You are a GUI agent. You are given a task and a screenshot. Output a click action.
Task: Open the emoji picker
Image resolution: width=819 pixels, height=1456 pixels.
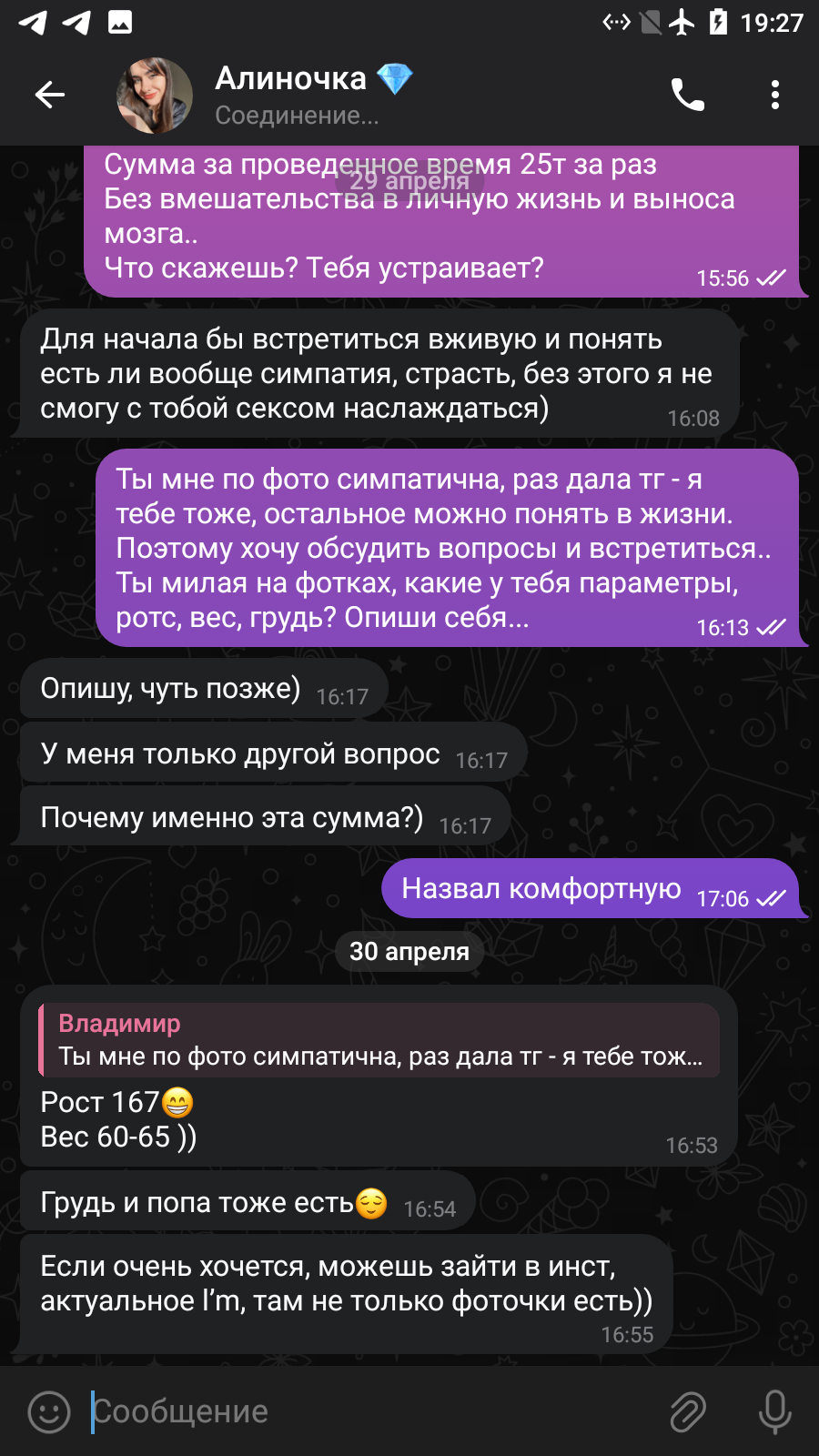tap(49, 1411)
